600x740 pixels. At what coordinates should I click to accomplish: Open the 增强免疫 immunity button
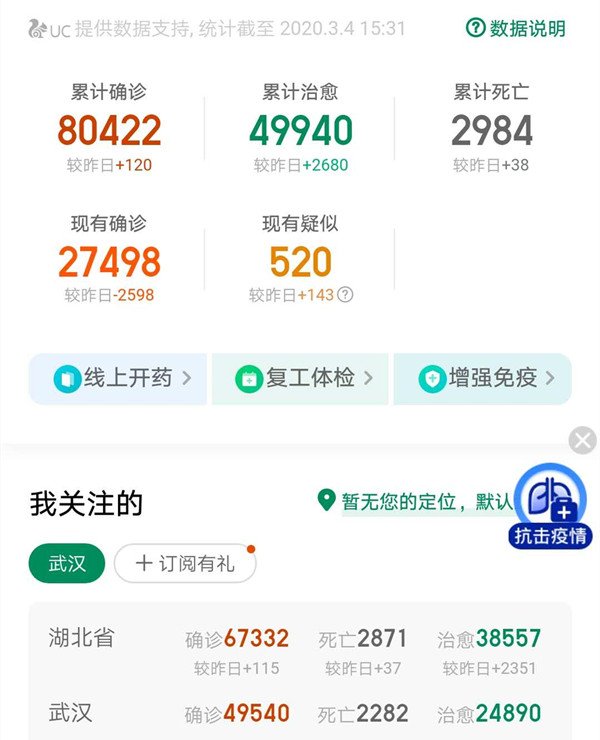(x=483, y=378)
